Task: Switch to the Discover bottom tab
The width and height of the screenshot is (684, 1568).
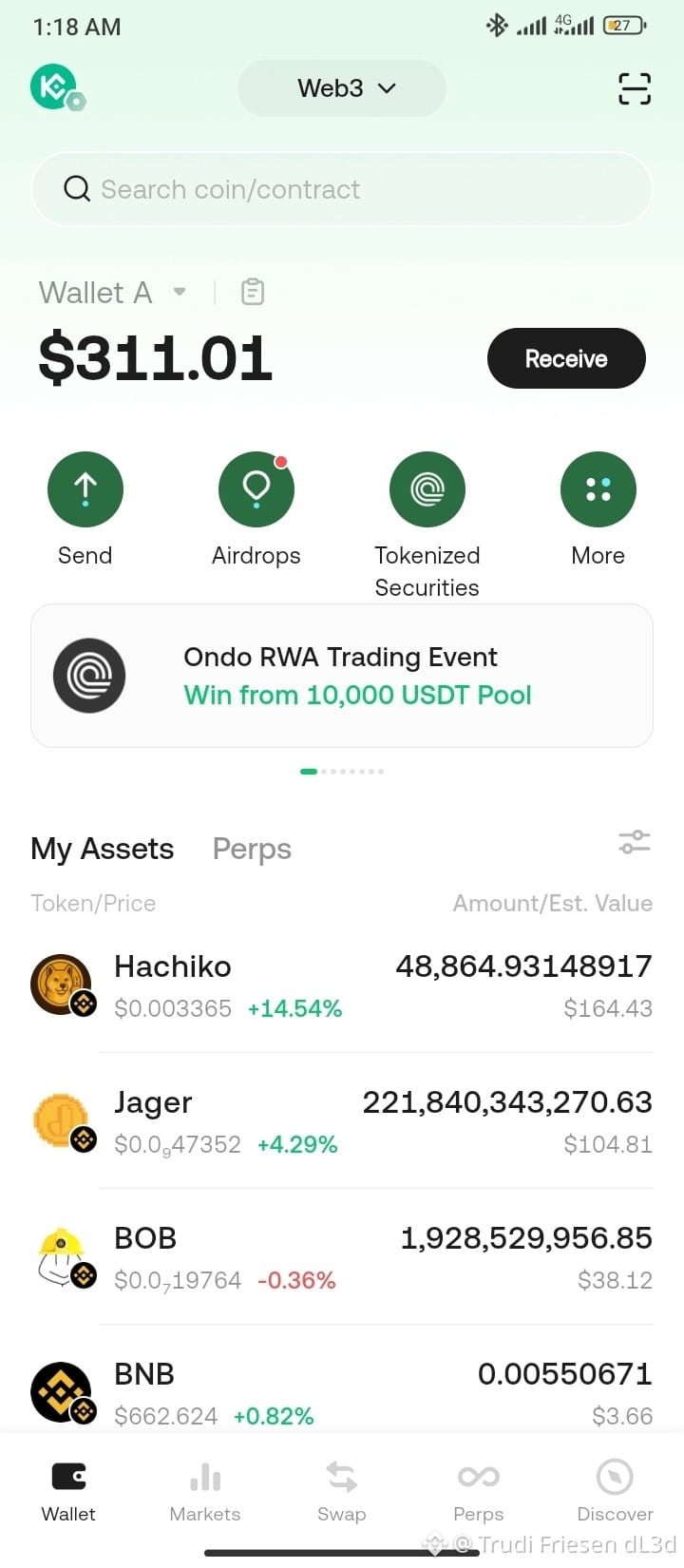Action: coord(616,1492)
